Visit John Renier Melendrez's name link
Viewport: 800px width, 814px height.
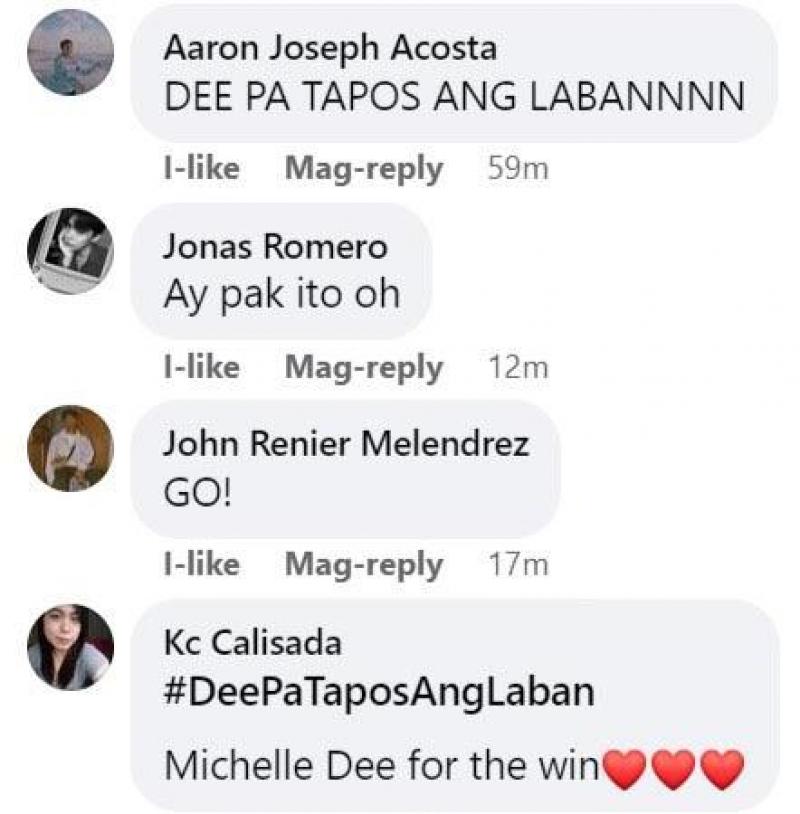(x=346, y=444)
